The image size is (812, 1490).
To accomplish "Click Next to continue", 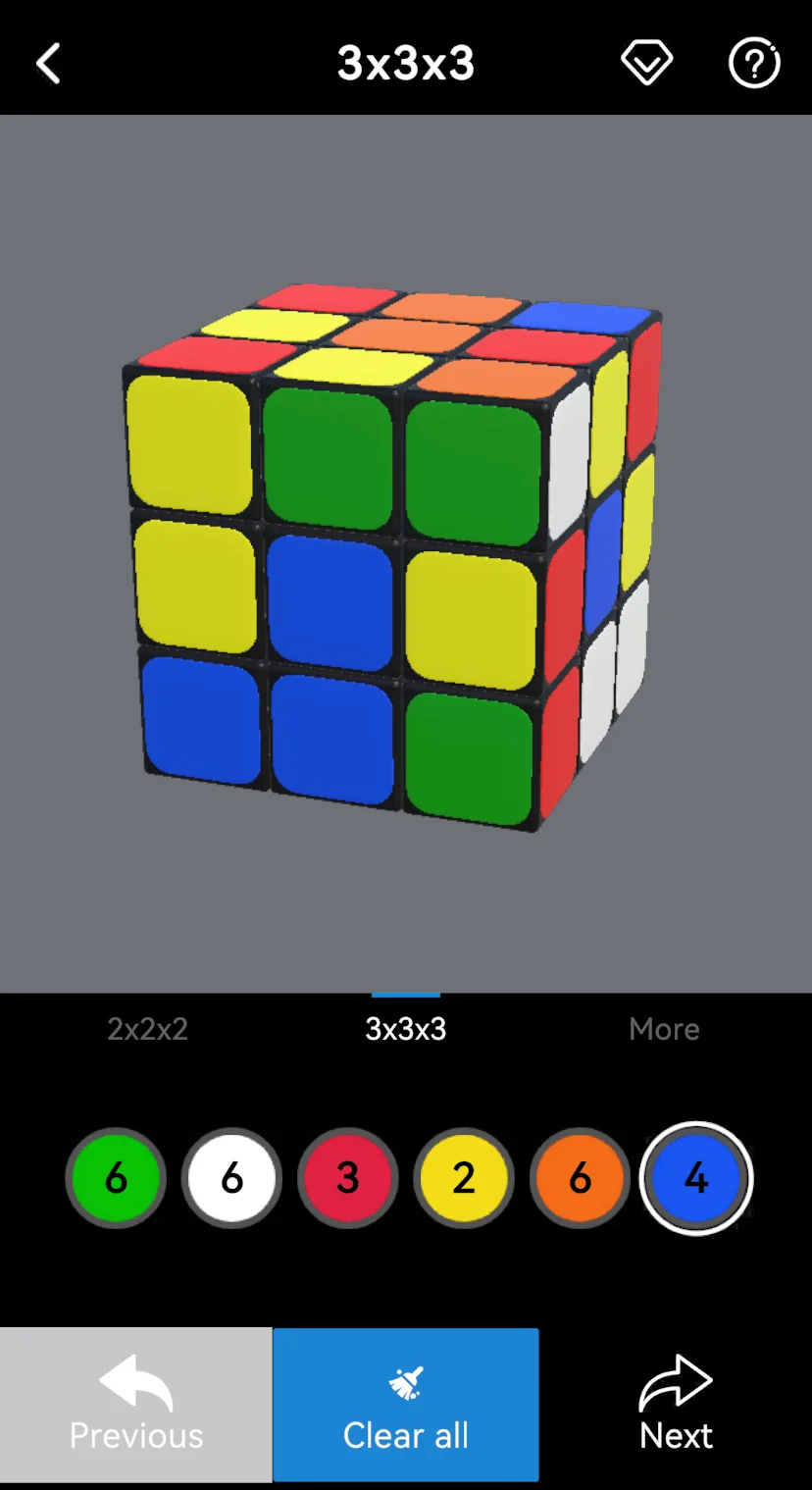I will (x=675, y=1434).
